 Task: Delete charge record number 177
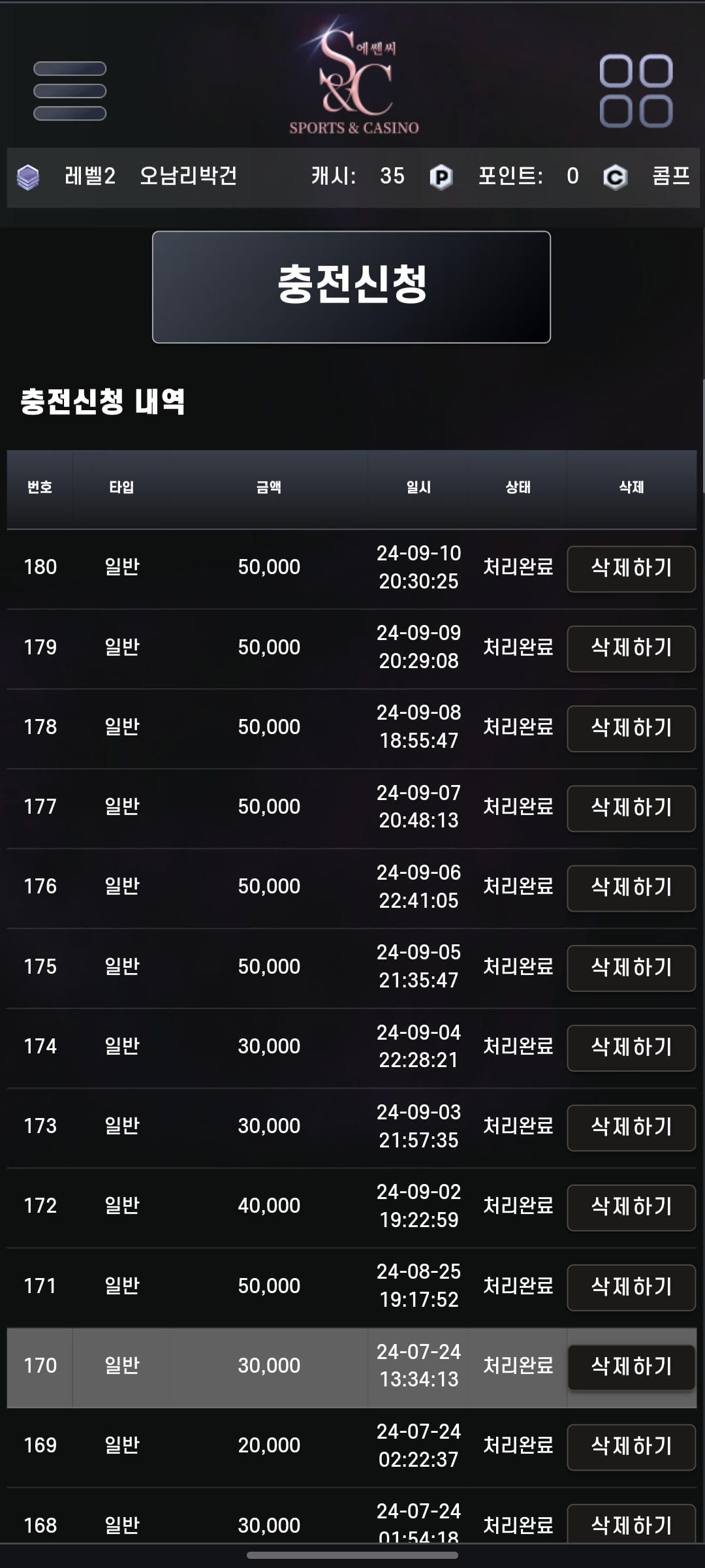coord(631,808)
